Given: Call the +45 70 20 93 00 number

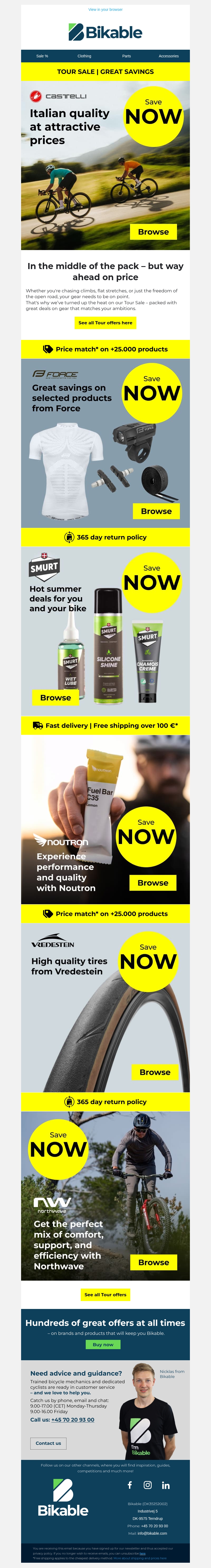Looking at the screenshot, I should pos(72,1419).
